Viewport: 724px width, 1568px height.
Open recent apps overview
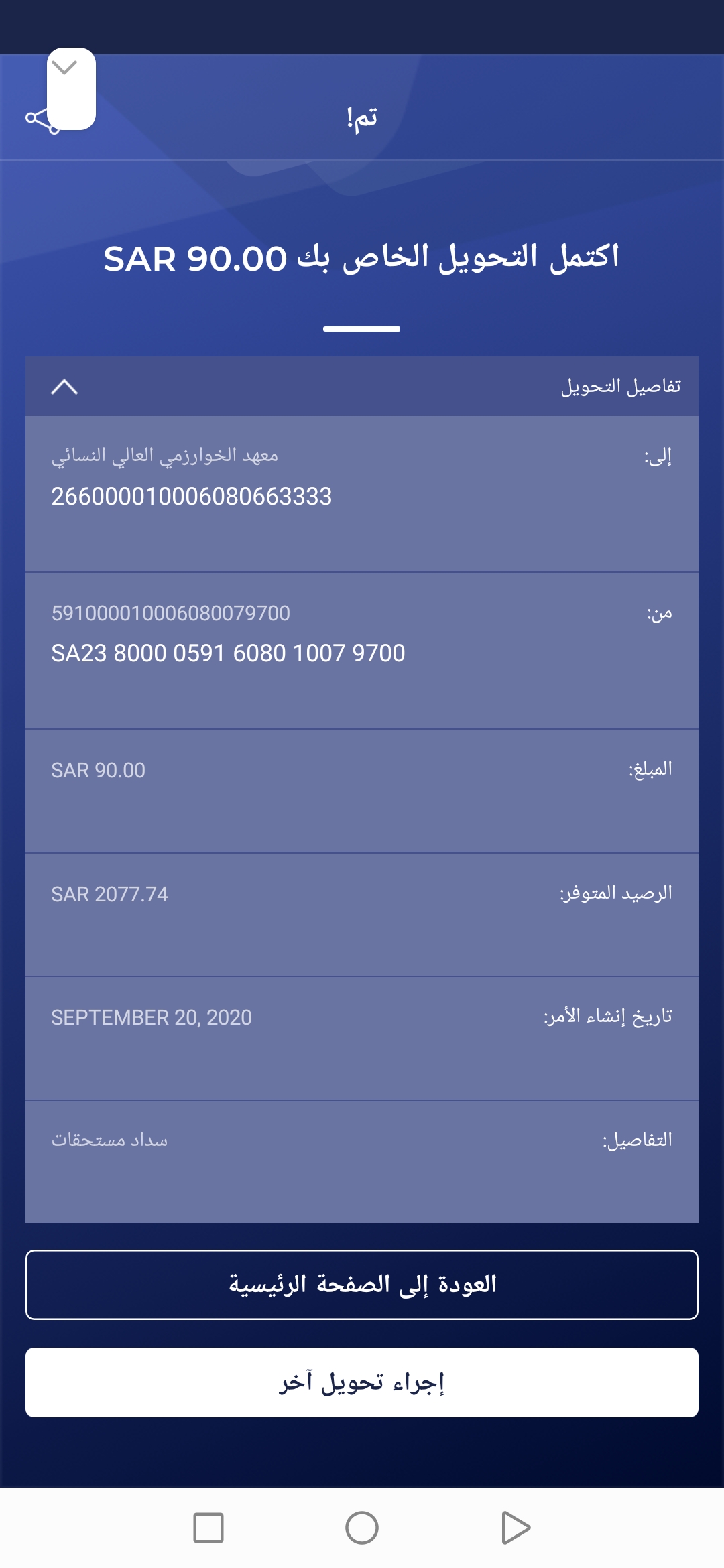pyautogui.click(x=208, y=1528)
